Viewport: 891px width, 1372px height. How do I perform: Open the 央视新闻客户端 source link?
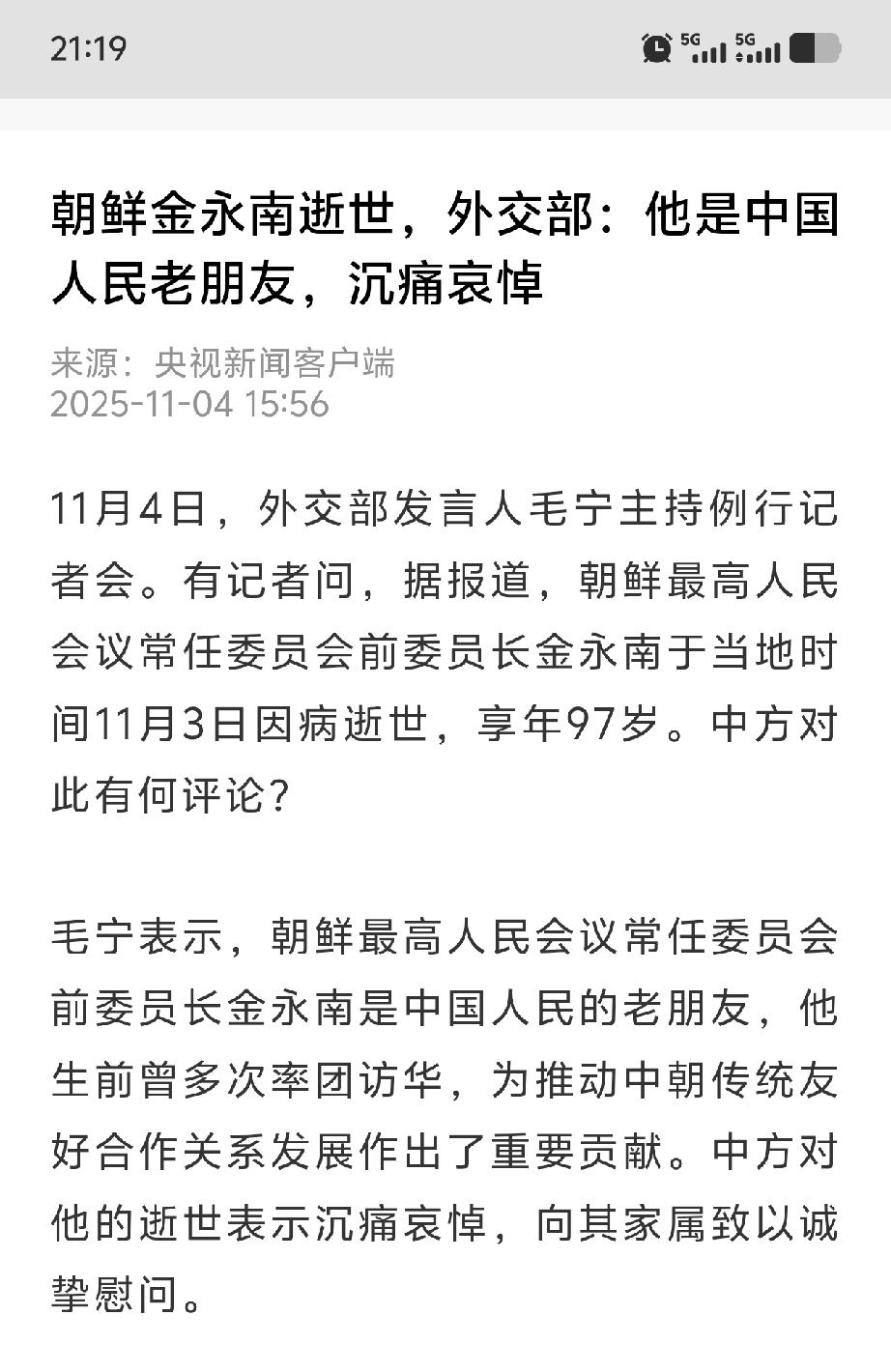pos(278,364)
